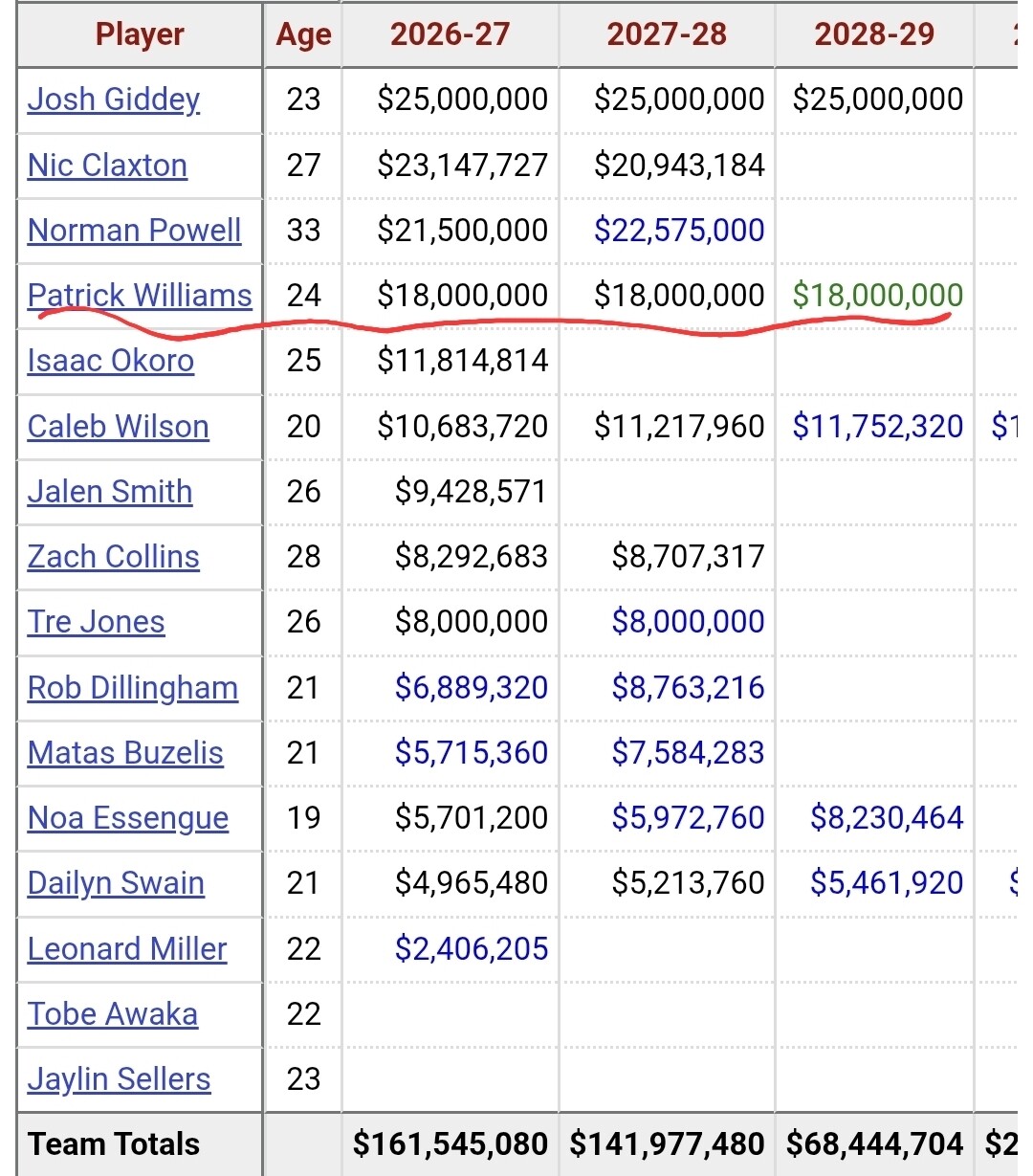Screen dimensions: 1033x1176
Task: Open Rob Dillingham's player page
Action: (x=133, y=688)
